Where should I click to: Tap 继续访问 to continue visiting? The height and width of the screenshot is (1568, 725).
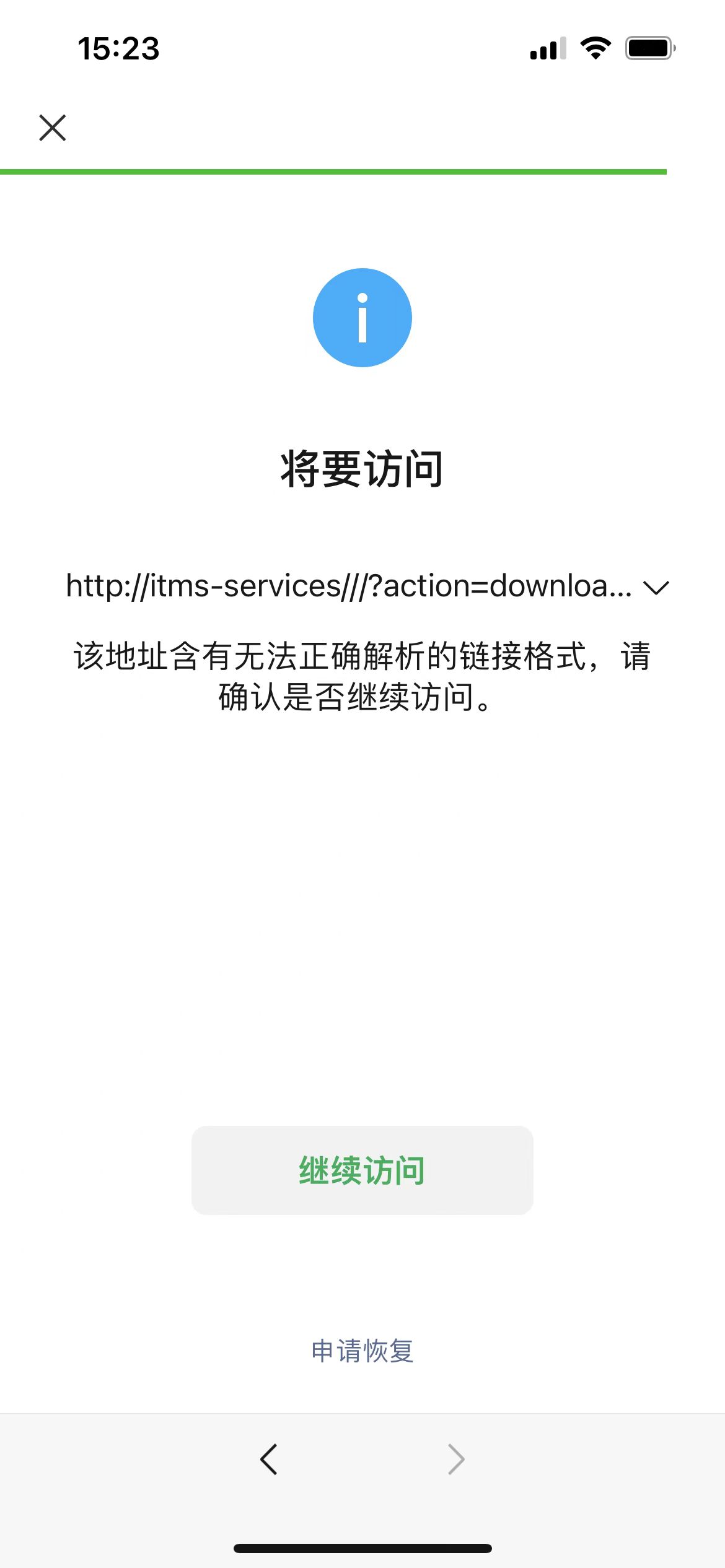pos(362,1170)
